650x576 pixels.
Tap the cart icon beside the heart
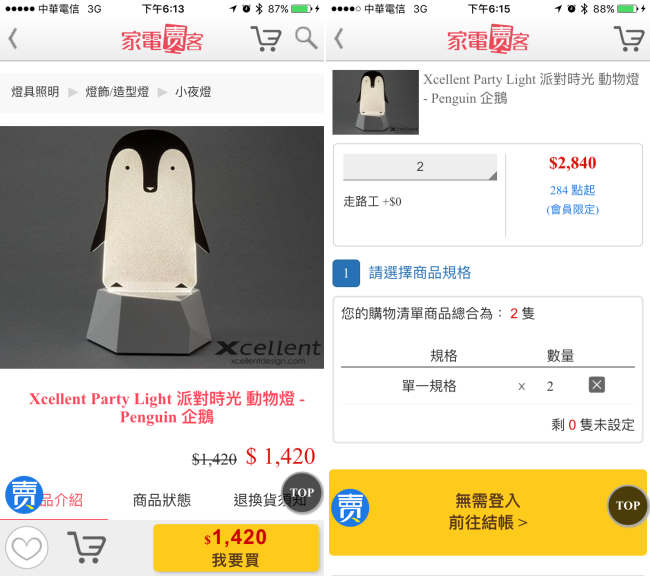(x=87, y=547)
